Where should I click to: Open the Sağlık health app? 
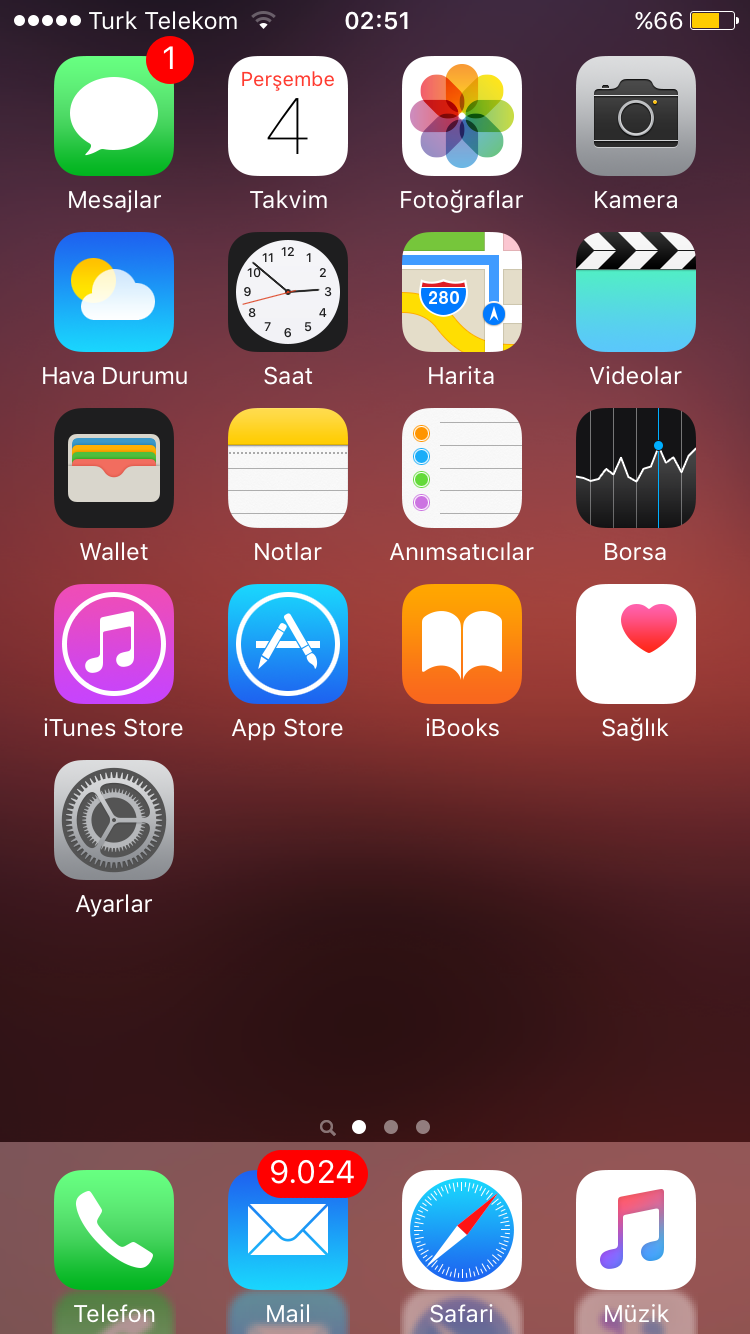636,644
